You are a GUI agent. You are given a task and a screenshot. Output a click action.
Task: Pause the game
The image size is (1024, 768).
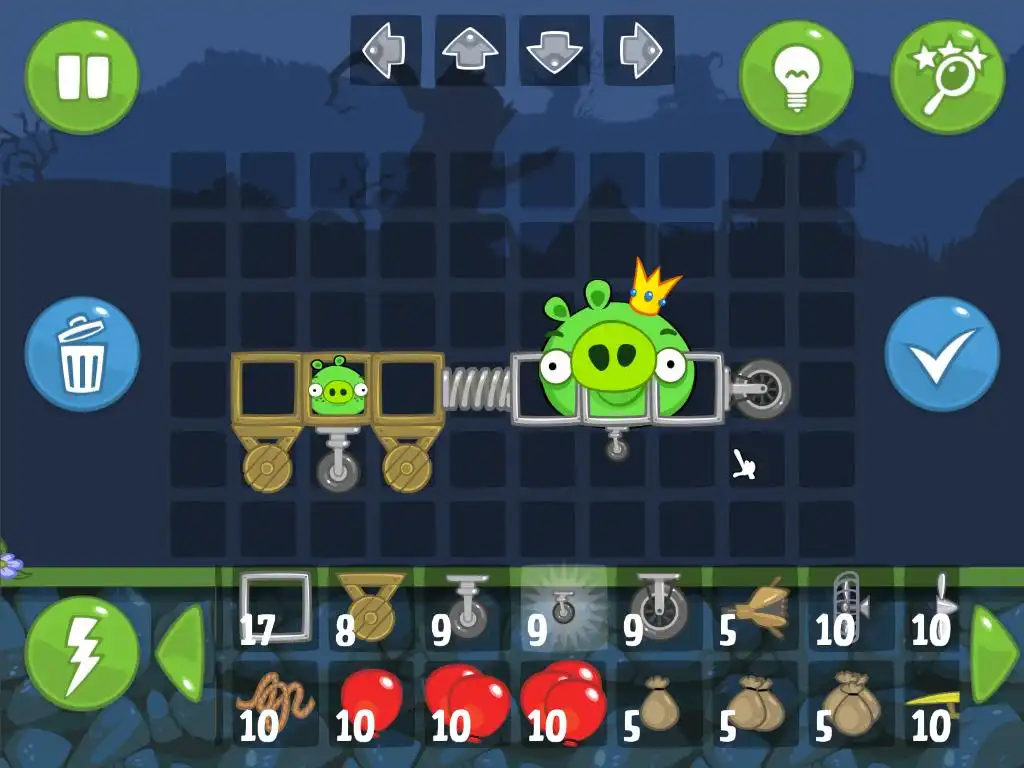[x=82, y=77]
